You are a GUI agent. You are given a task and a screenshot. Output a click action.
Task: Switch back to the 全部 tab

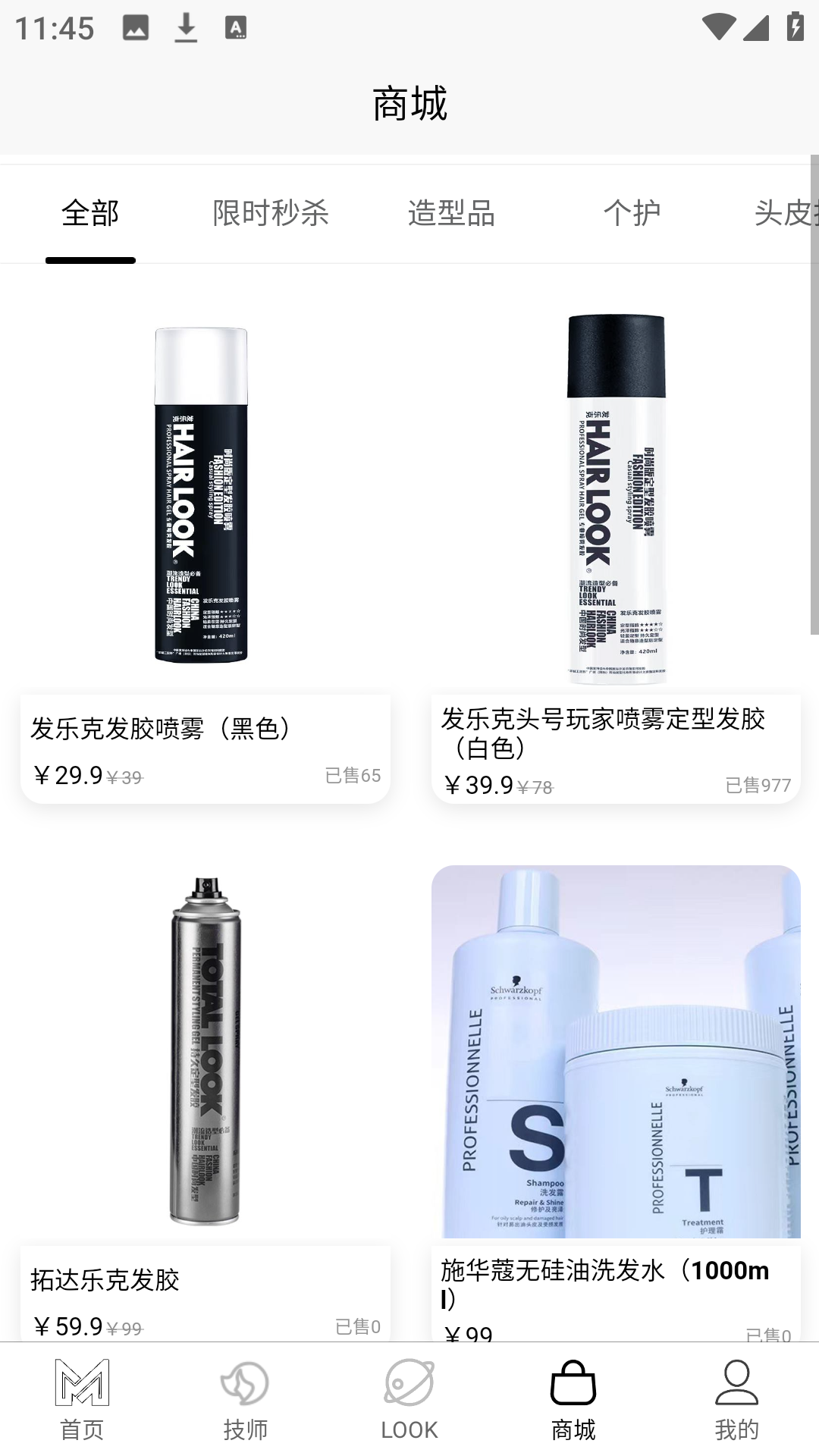pyautogui.click(x=89, y=214)
